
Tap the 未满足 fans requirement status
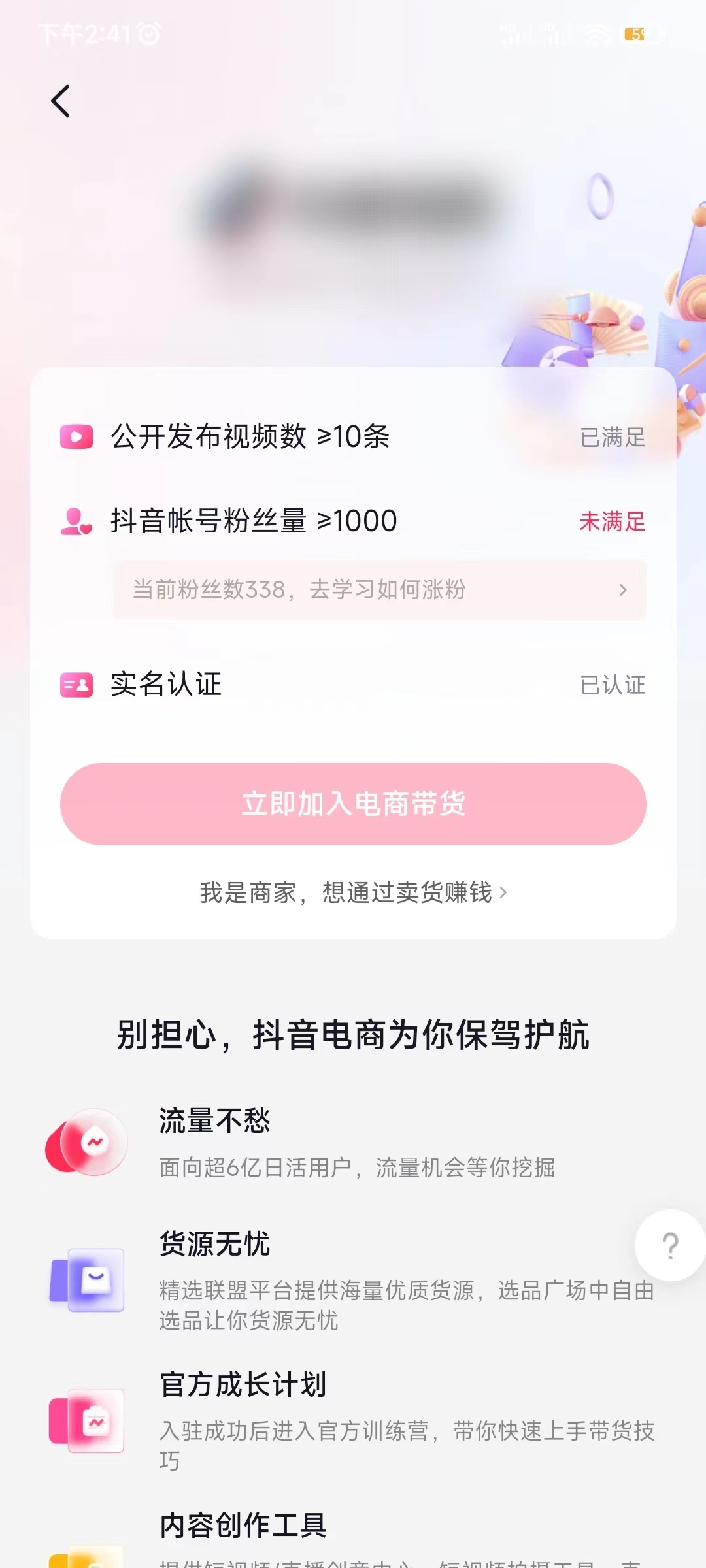[x=613, y=521]
